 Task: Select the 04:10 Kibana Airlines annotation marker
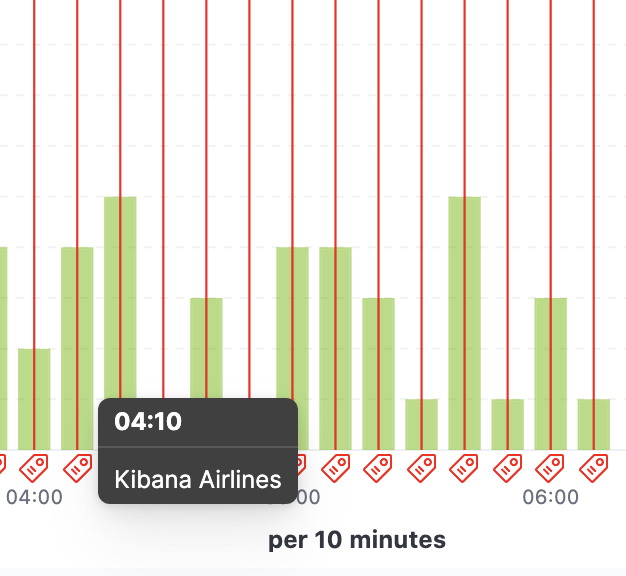pos(78,465)
